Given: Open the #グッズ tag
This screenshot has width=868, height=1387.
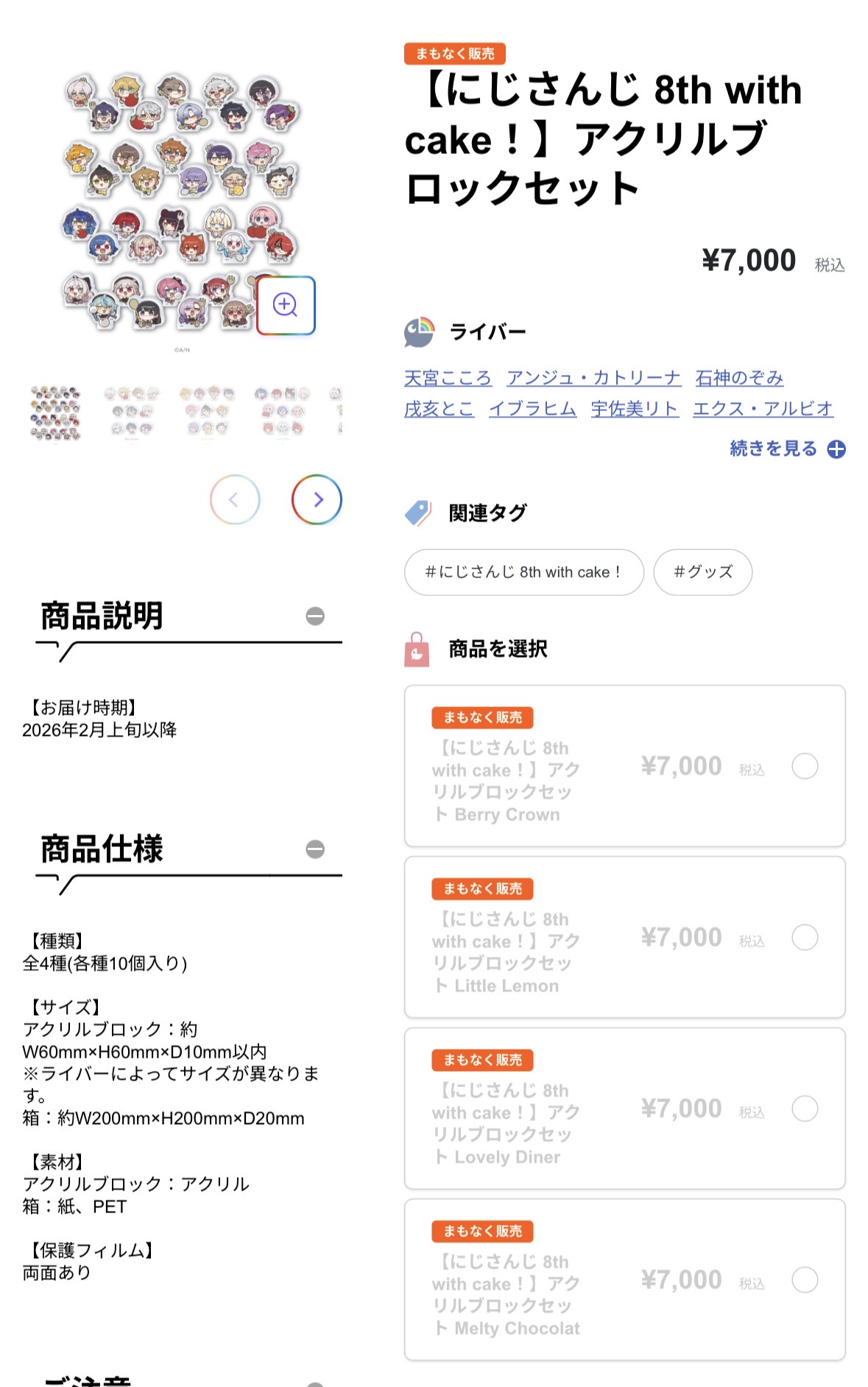Looking at the screenshot, I should [x=702, y=572].
